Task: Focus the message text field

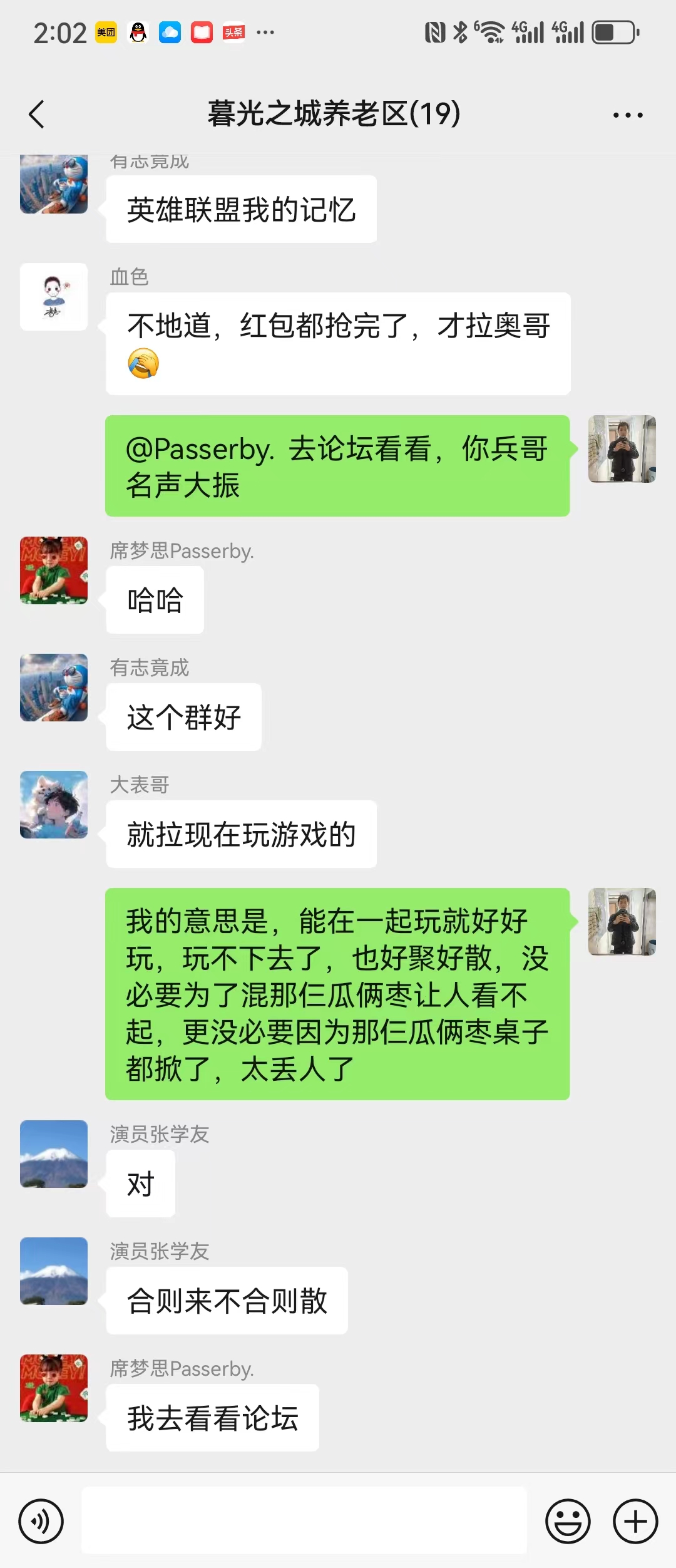Action: [x=304, y=1521]
